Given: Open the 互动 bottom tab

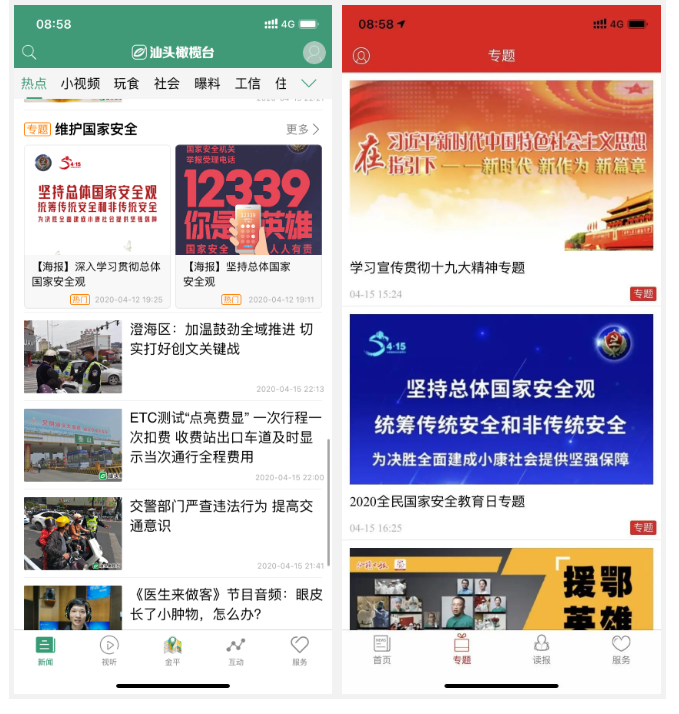Looking at the screenshot, I should tap(236, 650).
